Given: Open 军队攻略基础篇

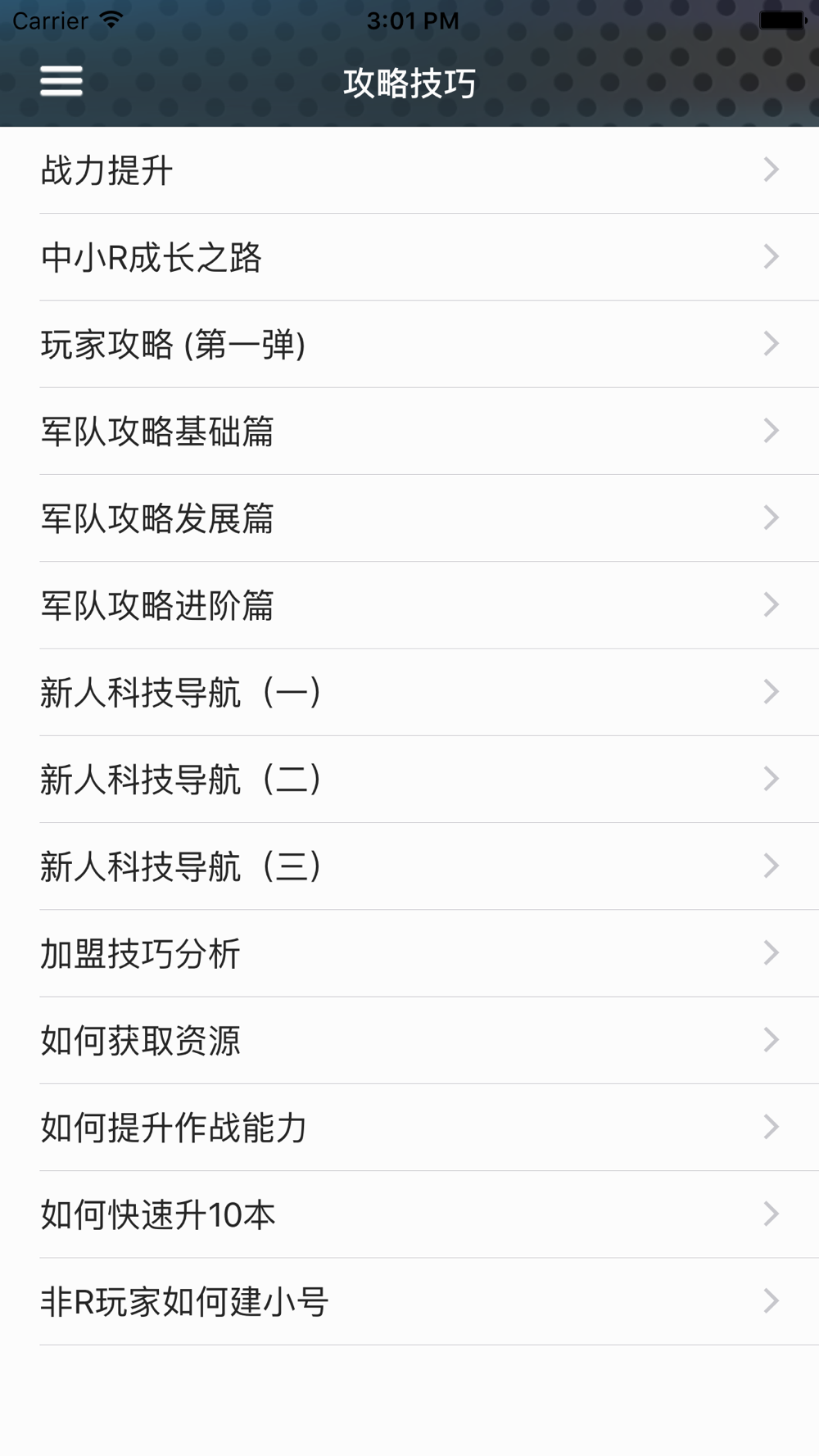Looking at the screenshot, I should (x=409, y=432).
